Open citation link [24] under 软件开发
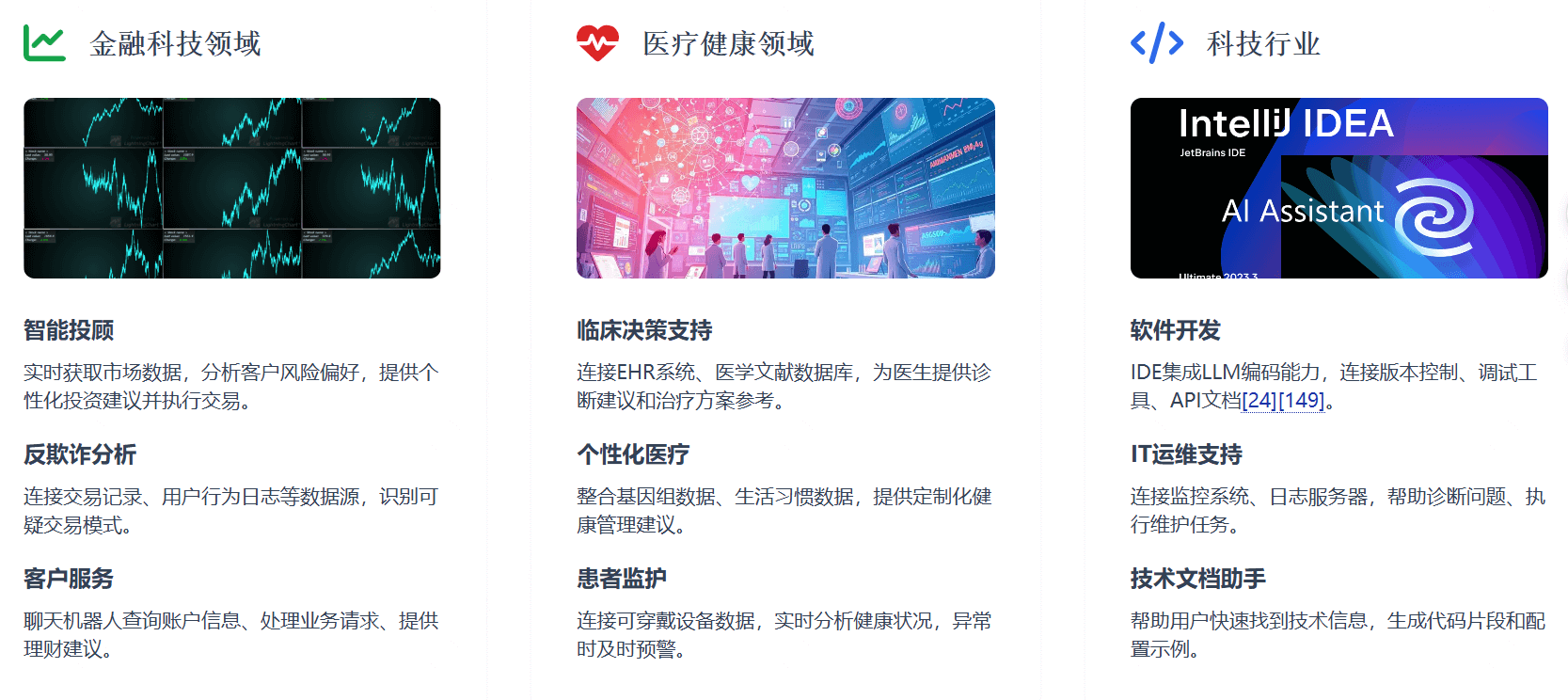Viewport: 1568px width, 700px height. 1259,401
